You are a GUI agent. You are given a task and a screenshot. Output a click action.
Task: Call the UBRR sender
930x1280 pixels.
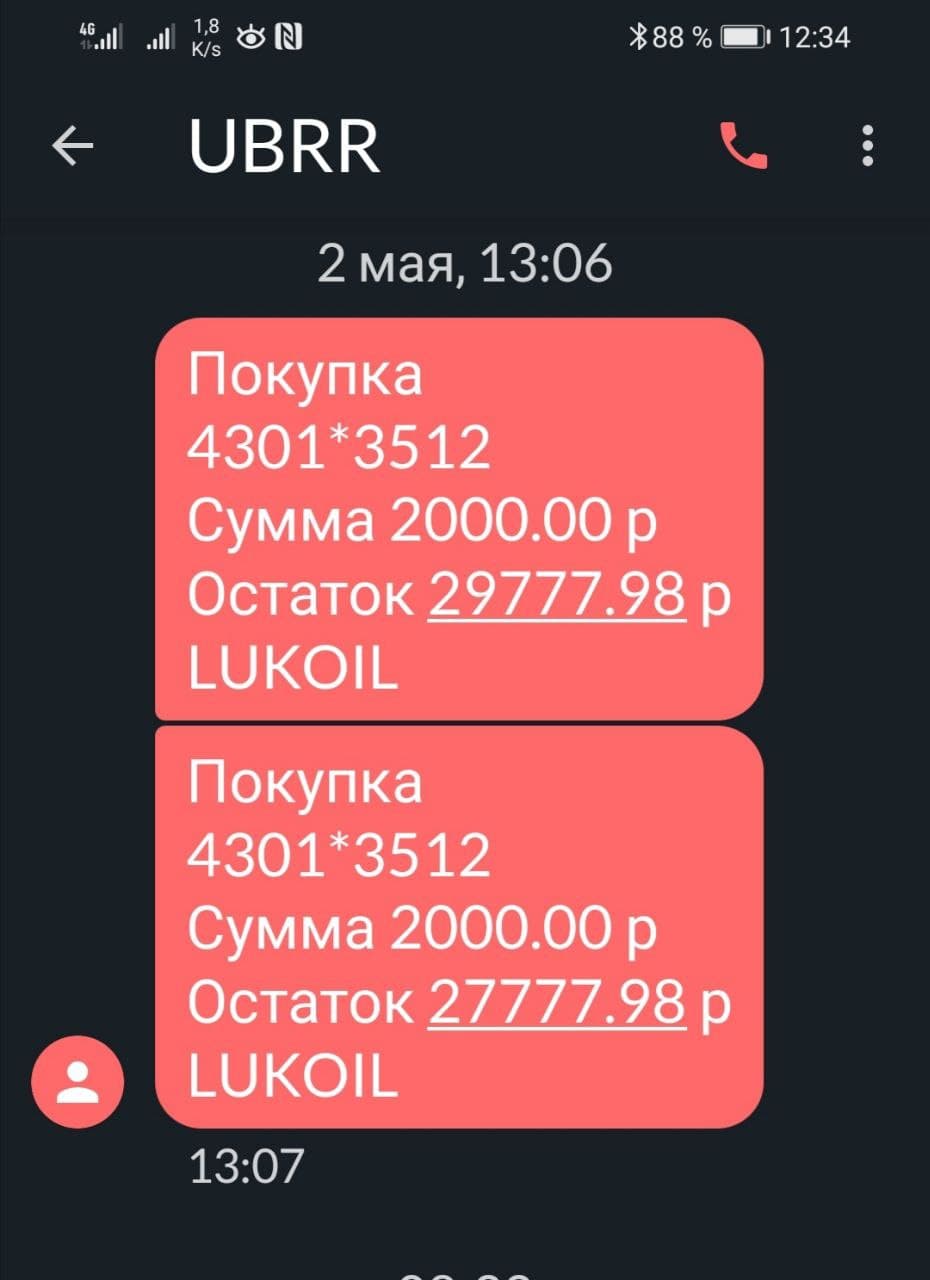[x=743, y=146]
